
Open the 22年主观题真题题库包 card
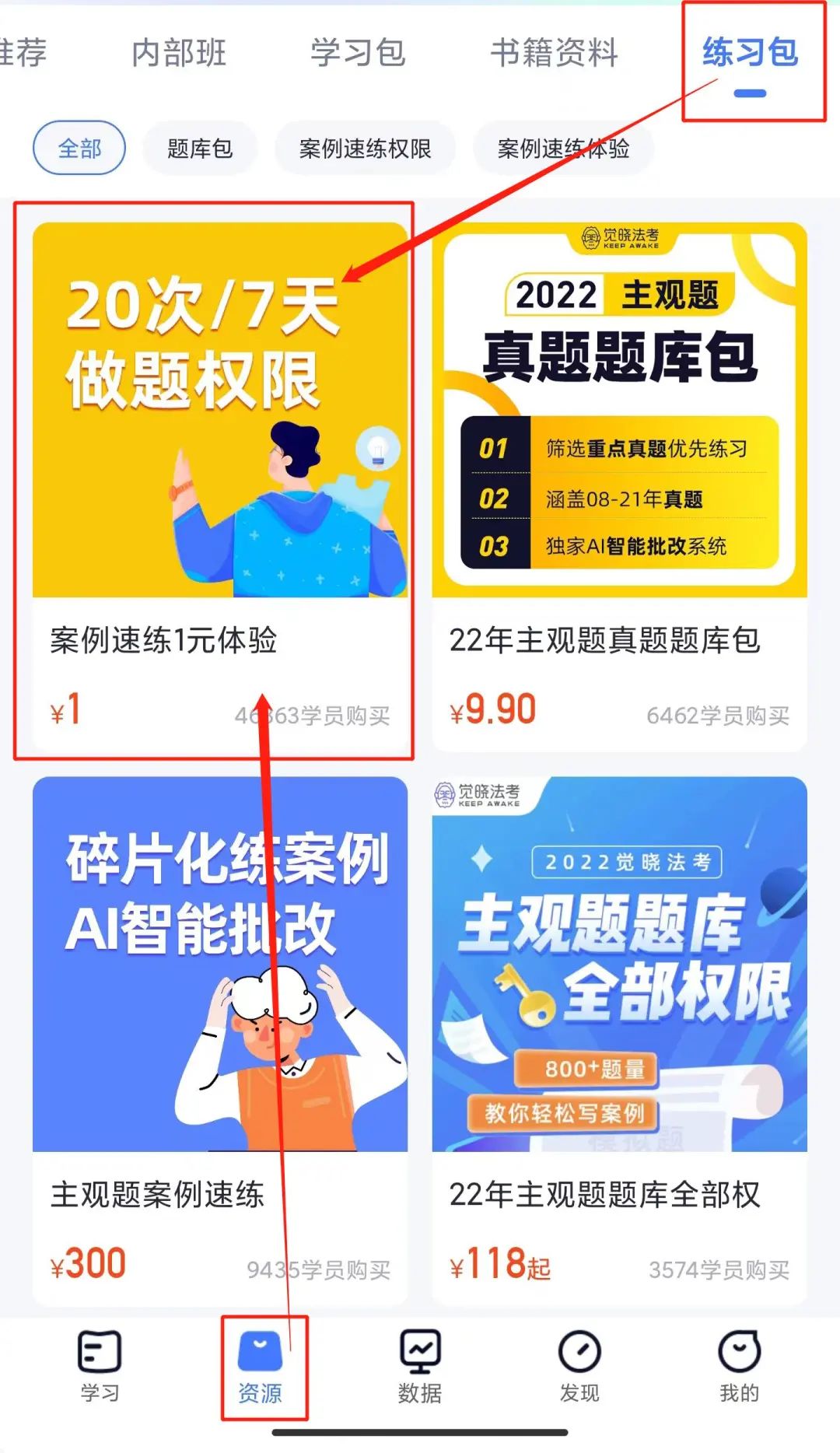(x=619, y=482)
